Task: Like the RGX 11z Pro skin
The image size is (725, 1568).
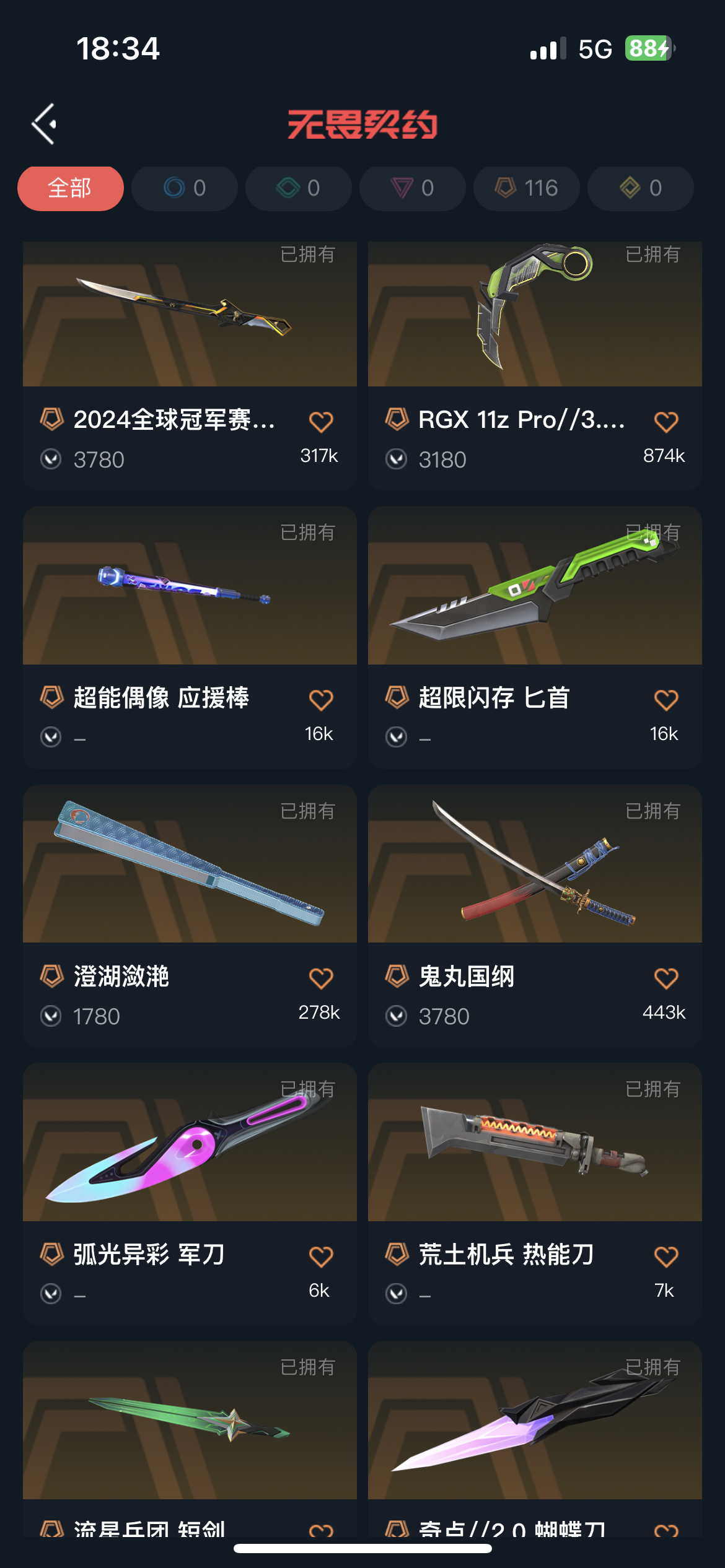Action: pos(666,422)
